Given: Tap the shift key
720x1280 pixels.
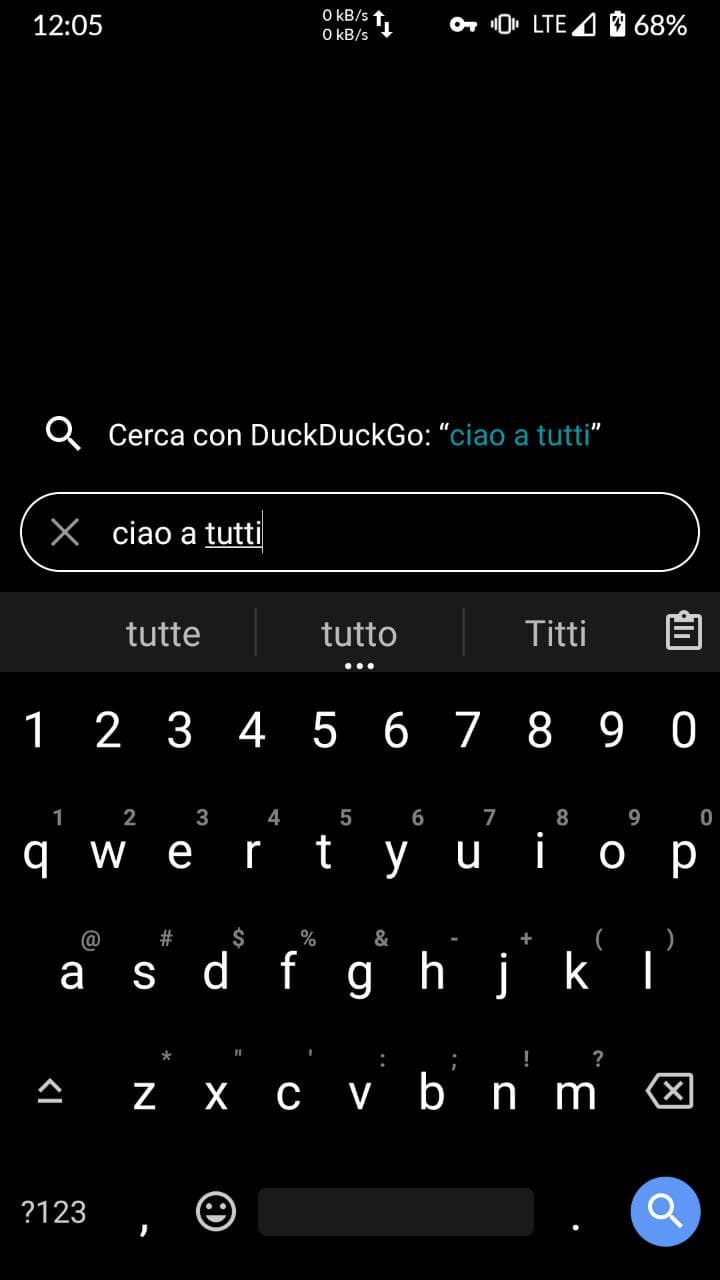Looking at the screenshot, I should point(50,1093).
